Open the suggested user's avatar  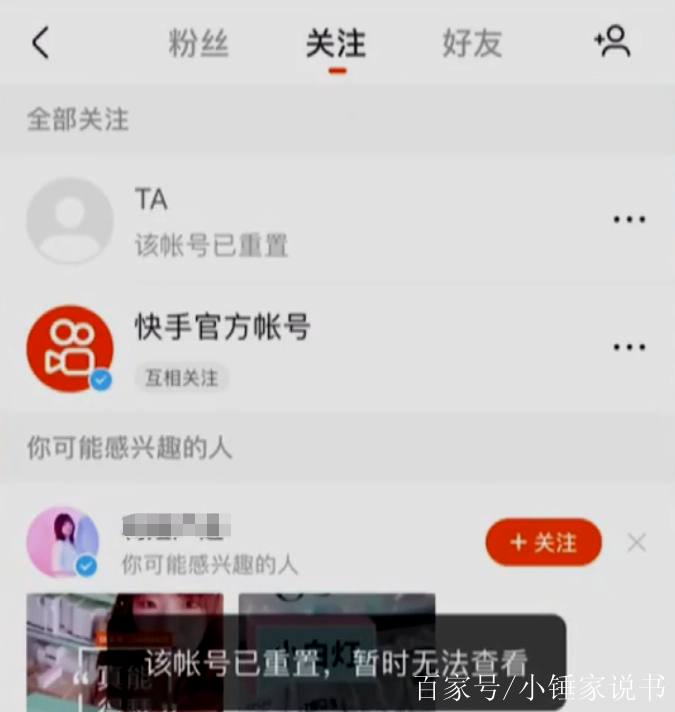63,542
